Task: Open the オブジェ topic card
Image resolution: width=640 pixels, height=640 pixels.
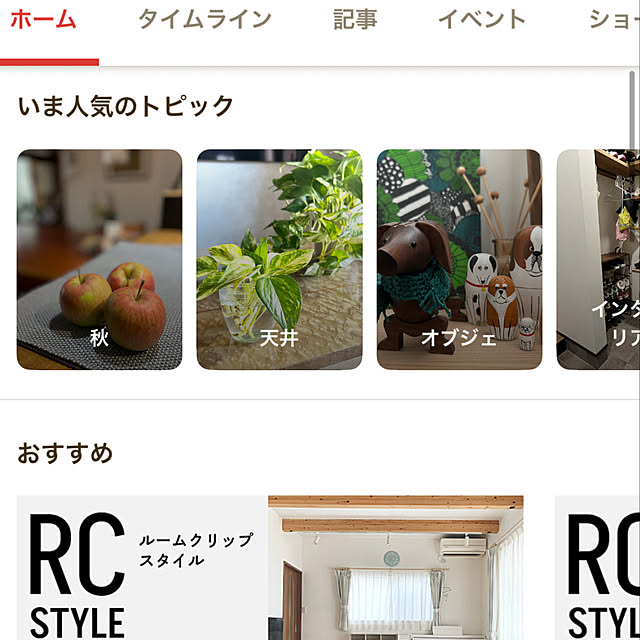Action: 459,260
